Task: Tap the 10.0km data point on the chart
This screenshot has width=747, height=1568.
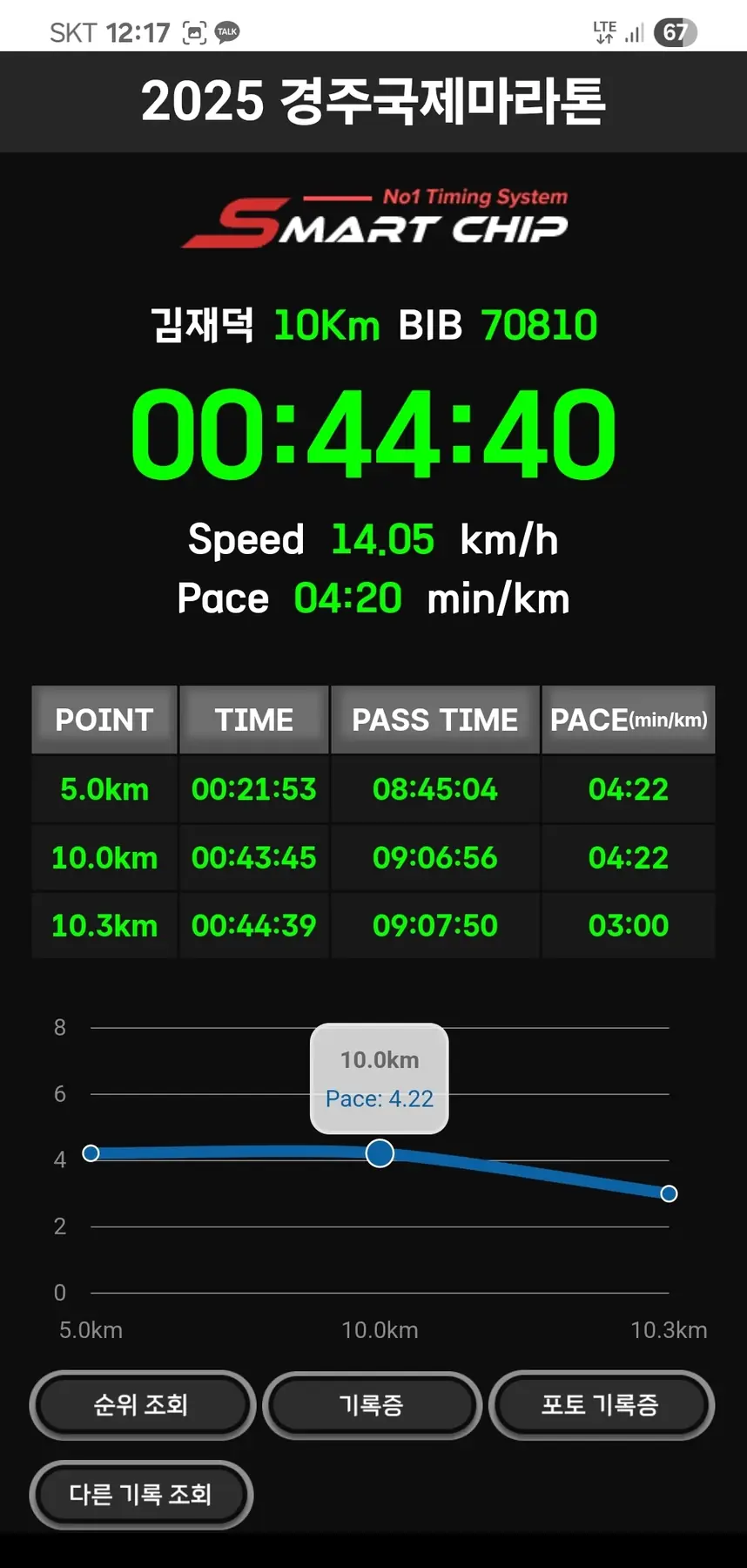Action: click(380, 1153)
